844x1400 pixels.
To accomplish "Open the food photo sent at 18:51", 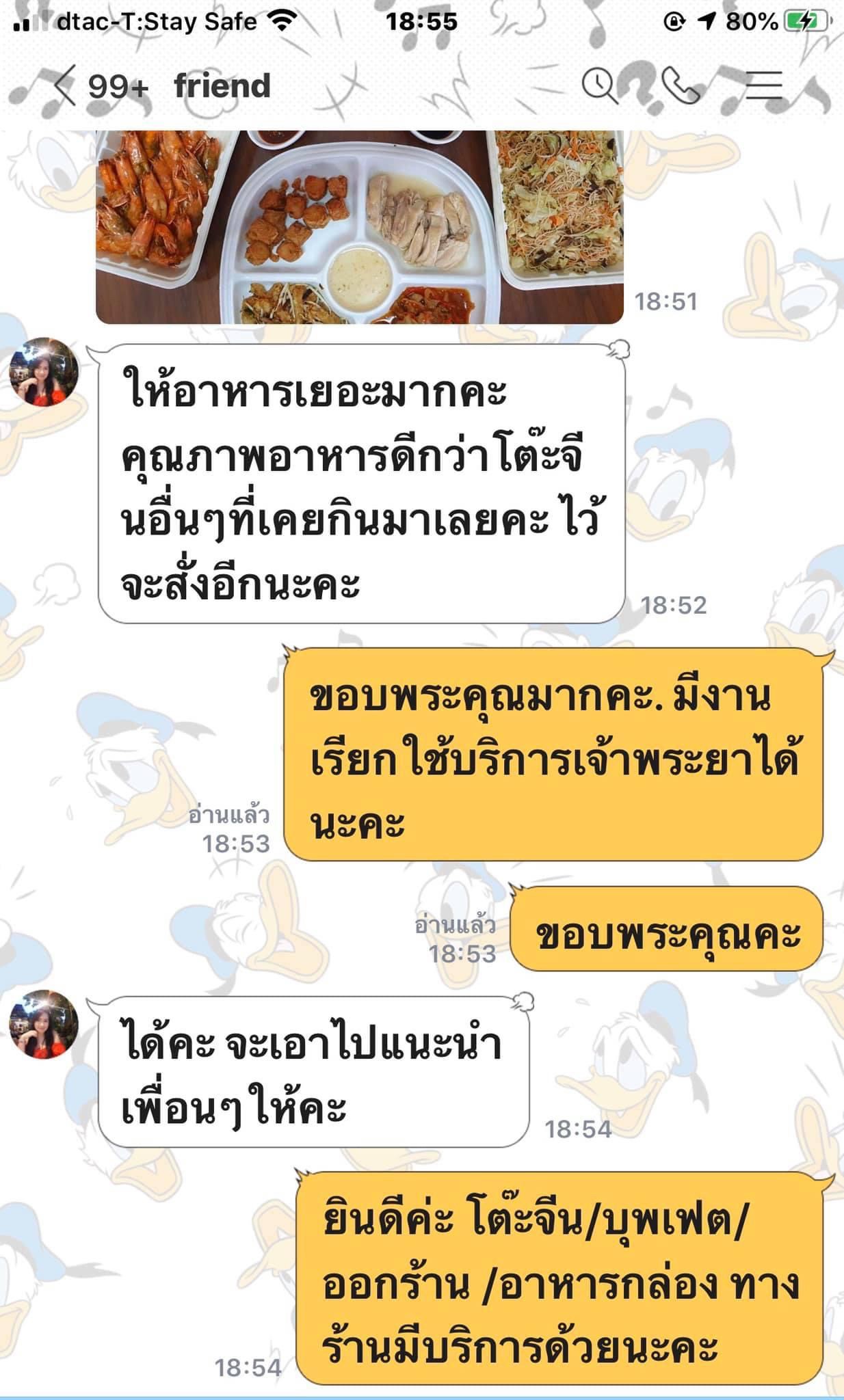I will click(360, 227).
